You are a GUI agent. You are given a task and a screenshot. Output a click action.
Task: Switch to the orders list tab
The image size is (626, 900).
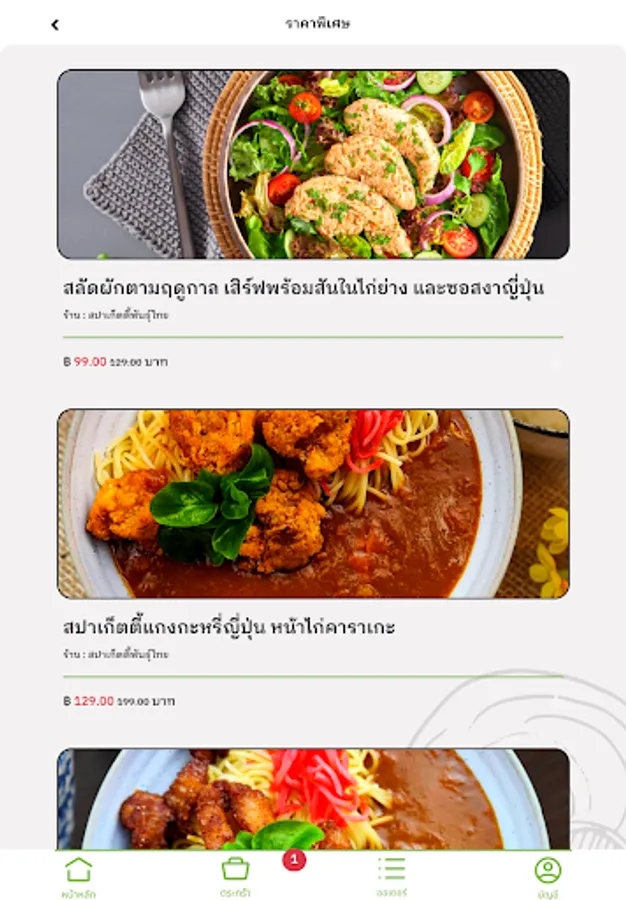click(x=392, y=876)
